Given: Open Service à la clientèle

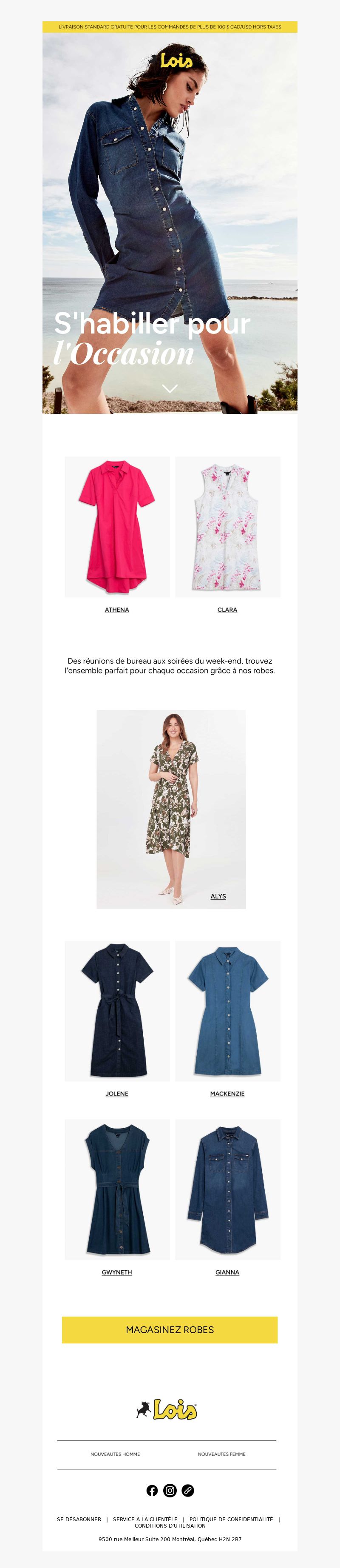Looking at the screenshot, I should click(145, 1519).
